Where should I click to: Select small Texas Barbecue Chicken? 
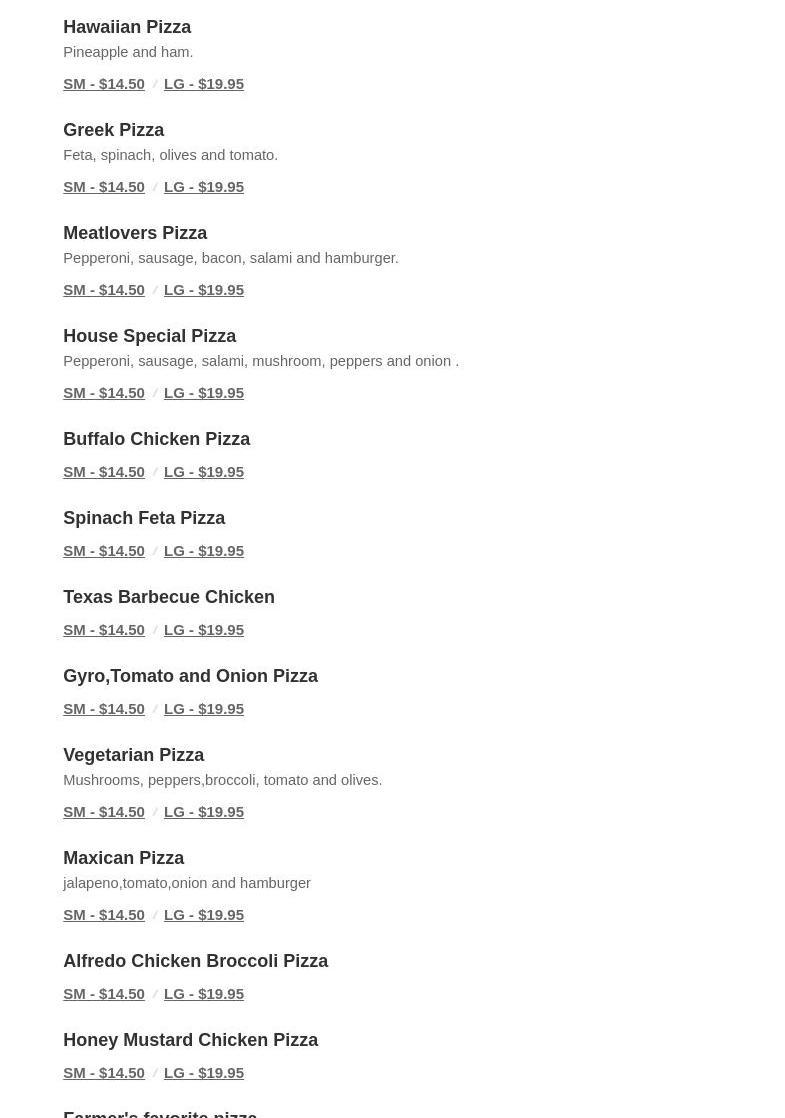point(104,630)
